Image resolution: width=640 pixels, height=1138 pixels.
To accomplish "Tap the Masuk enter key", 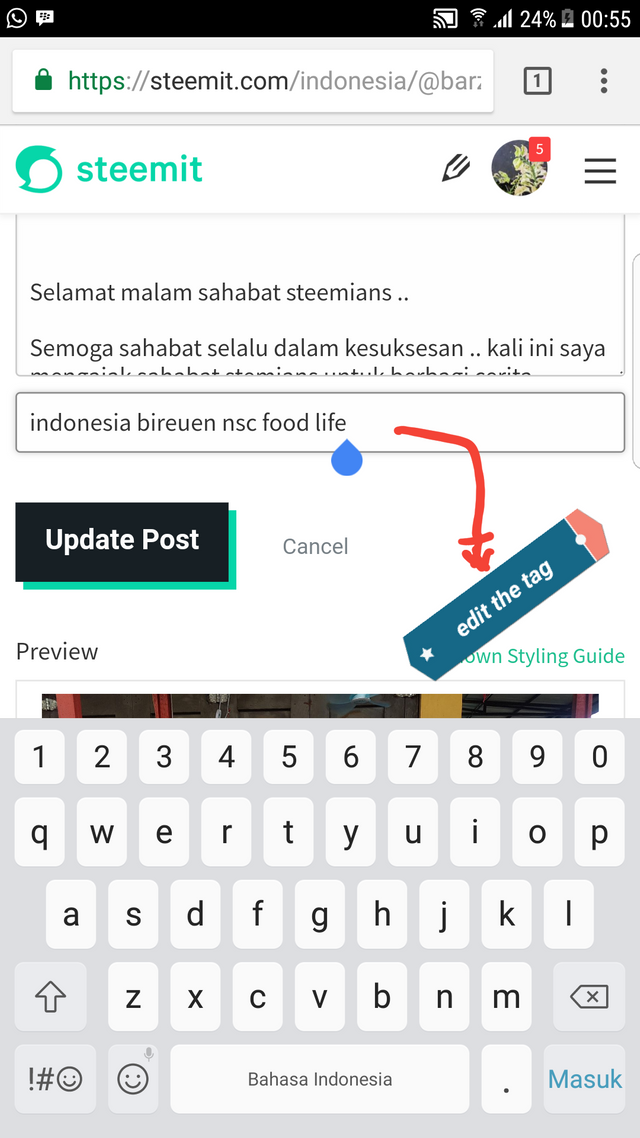I will coord(585,1080).
